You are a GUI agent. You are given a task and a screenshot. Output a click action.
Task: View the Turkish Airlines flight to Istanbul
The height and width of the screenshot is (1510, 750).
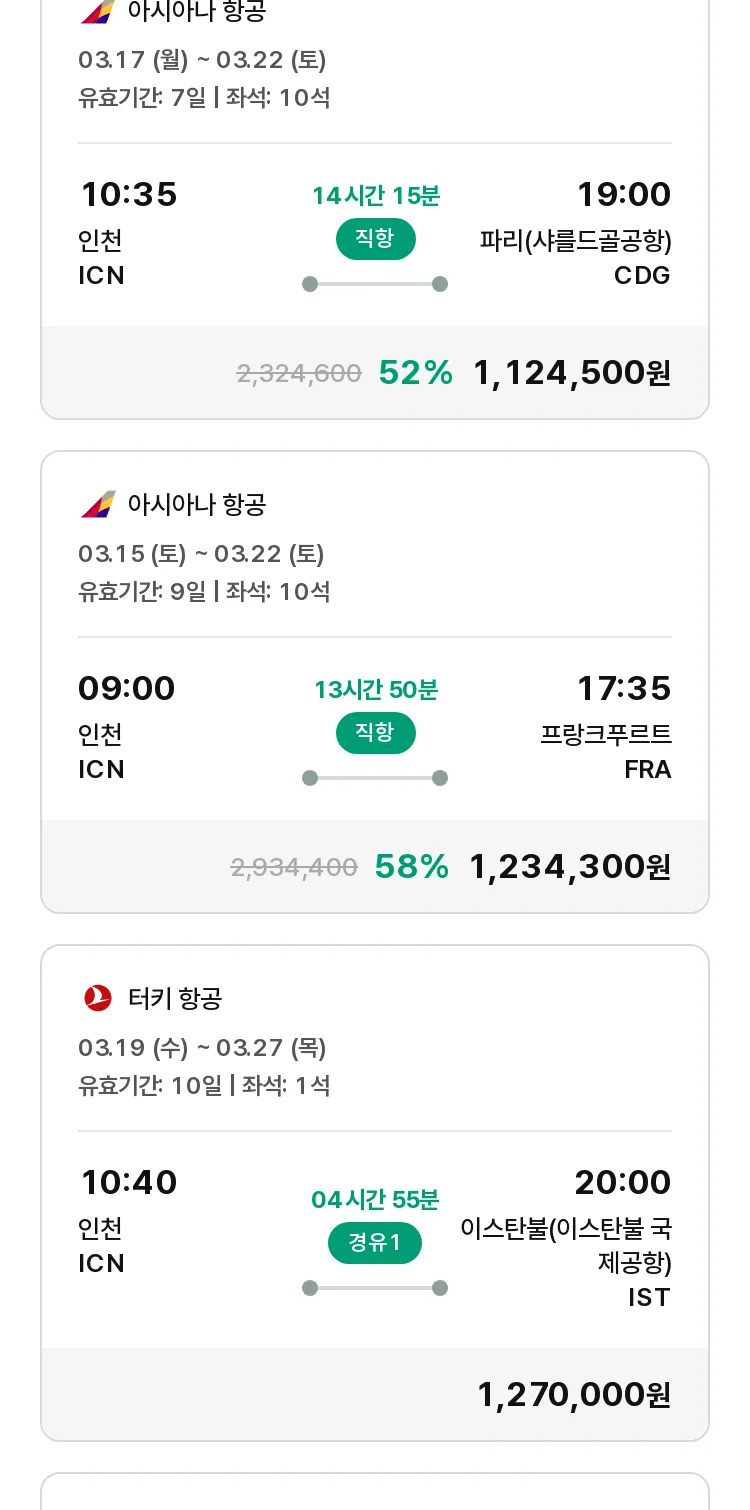[375, 1193]
